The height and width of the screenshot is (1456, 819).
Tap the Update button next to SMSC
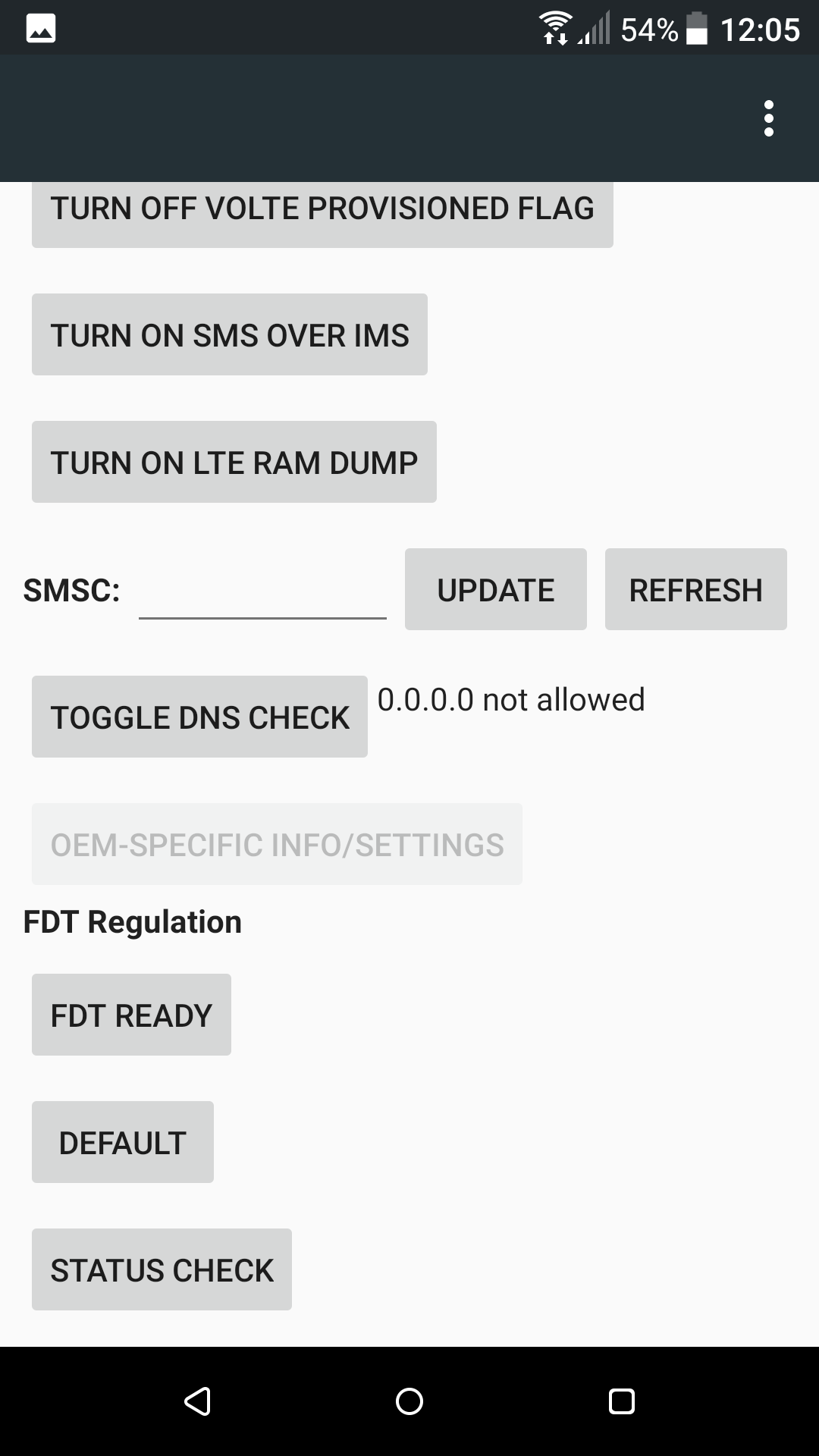pos(496,589)
